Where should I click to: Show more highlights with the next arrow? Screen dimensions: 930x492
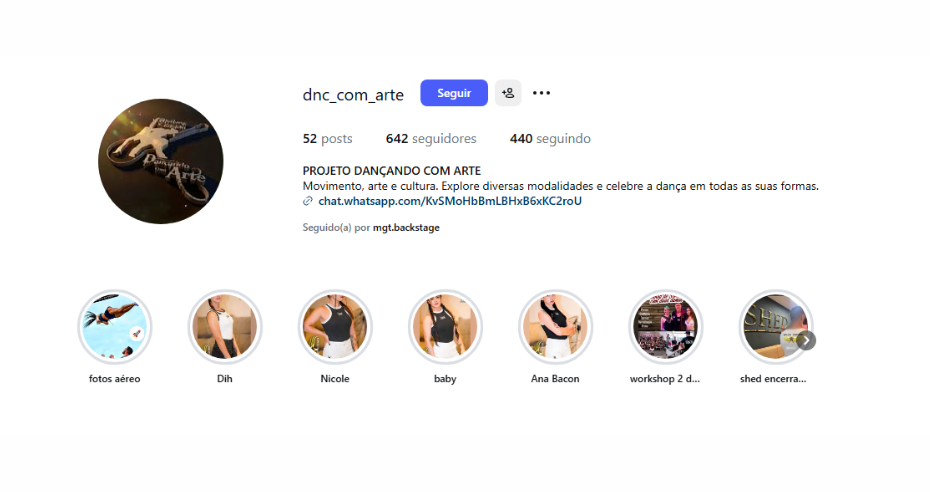806,340
